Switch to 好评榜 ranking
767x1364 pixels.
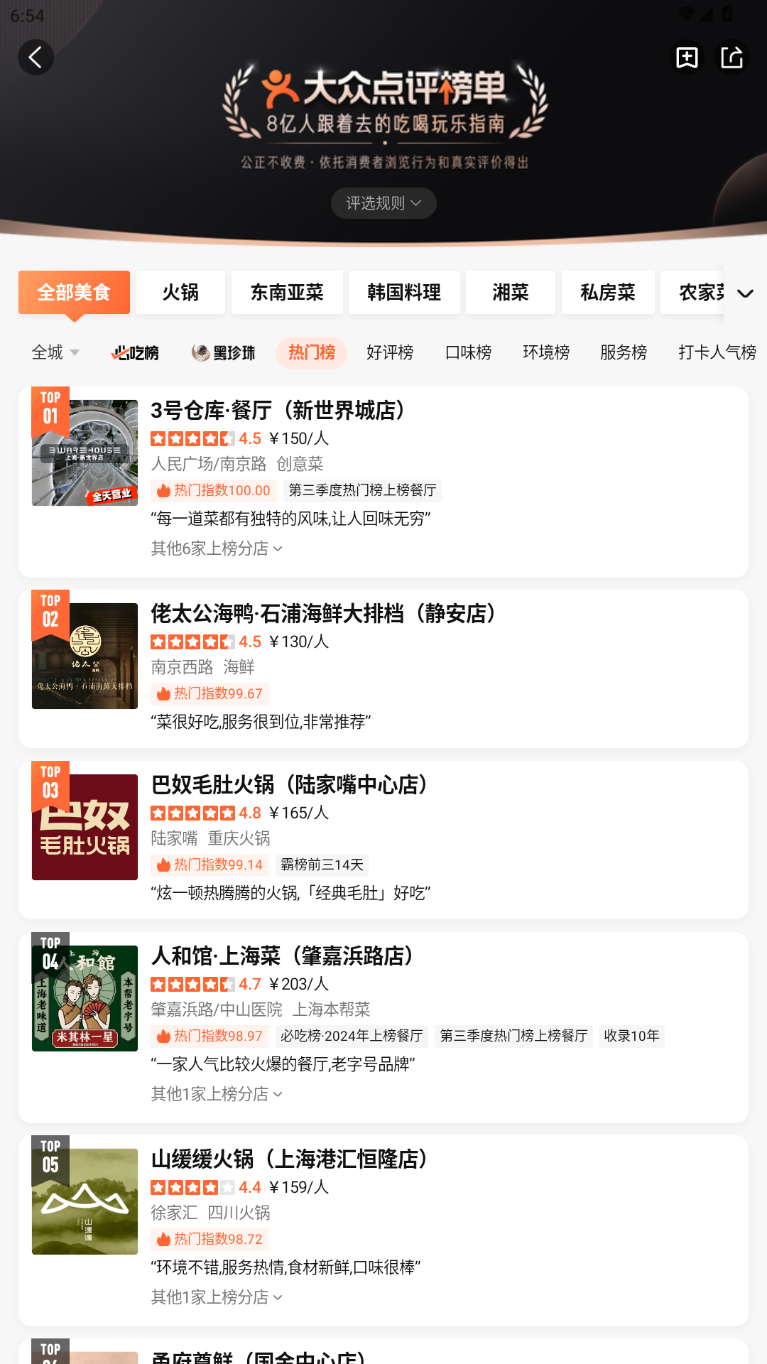[389, 352]
